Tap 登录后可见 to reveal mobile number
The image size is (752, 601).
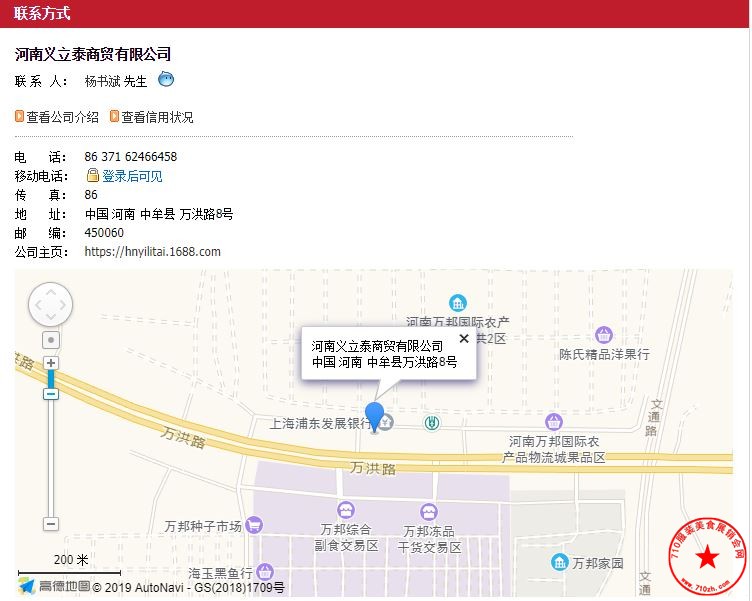click(x=131, y=176)
